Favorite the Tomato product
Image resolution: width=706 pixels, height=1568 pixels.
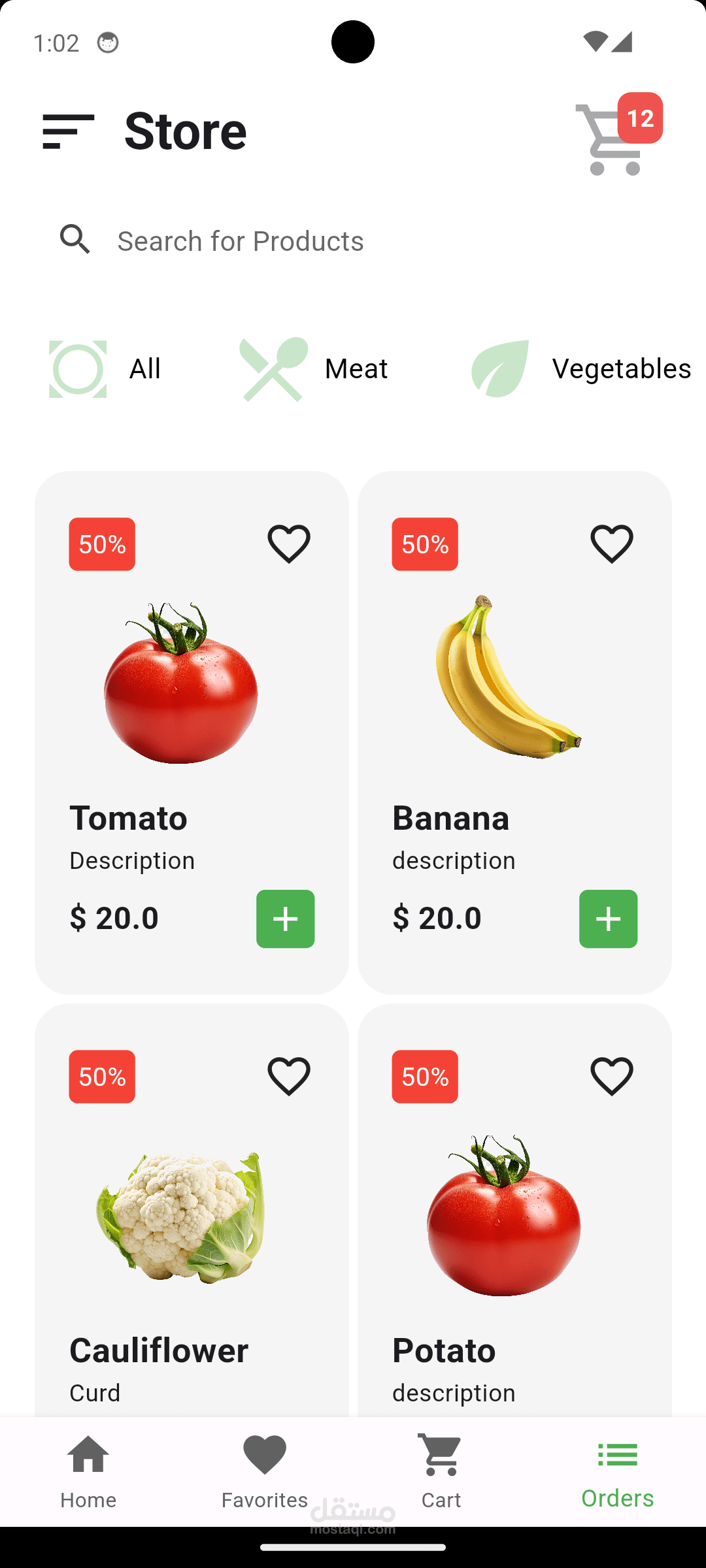(x=289, y=544)
